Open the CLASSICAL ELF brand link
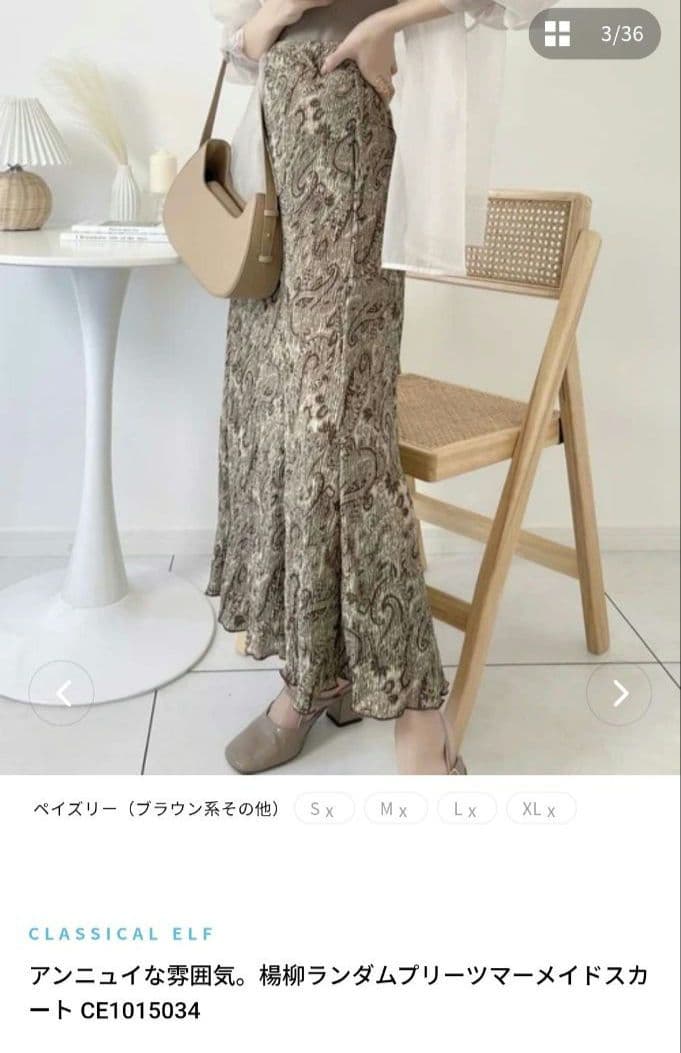The width and height of the screenshot is (681, 1053). click(x=122, y=934)
